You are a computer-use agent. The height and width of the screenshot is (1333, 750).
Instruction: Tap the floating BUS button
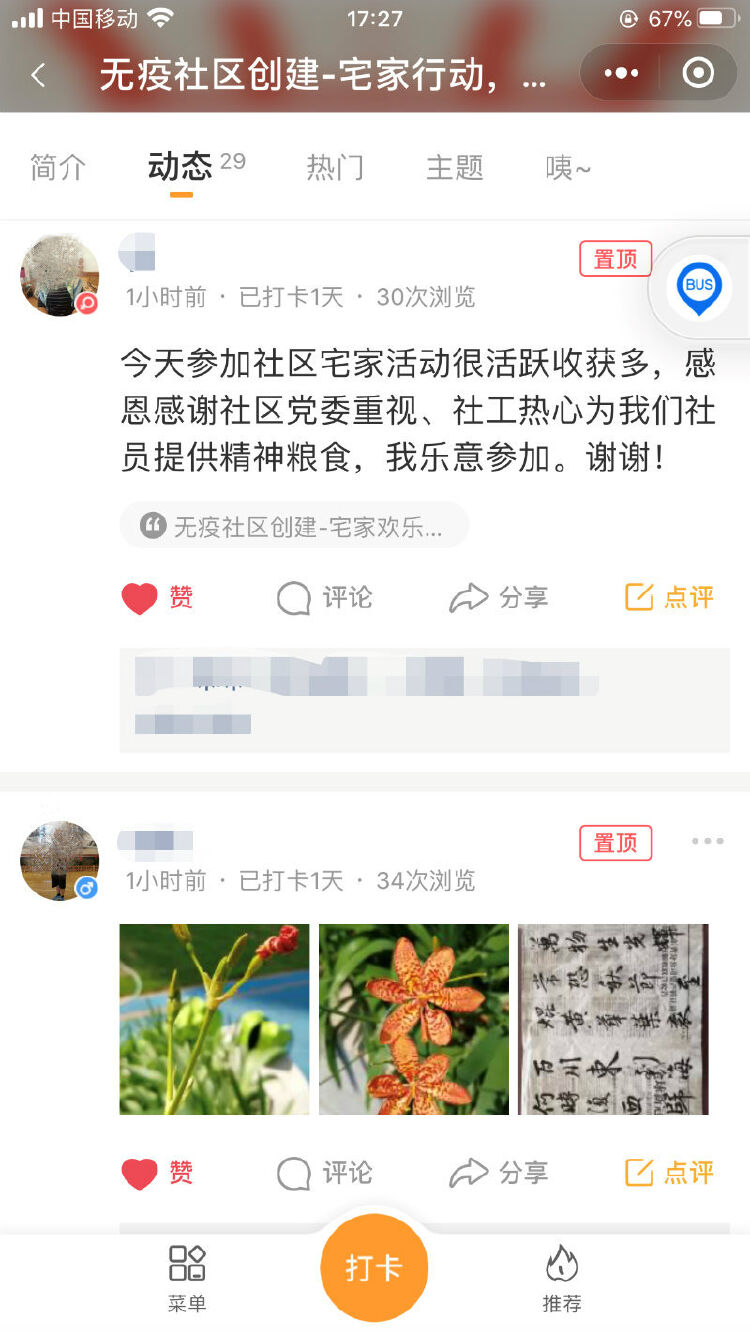coord(699,289)
